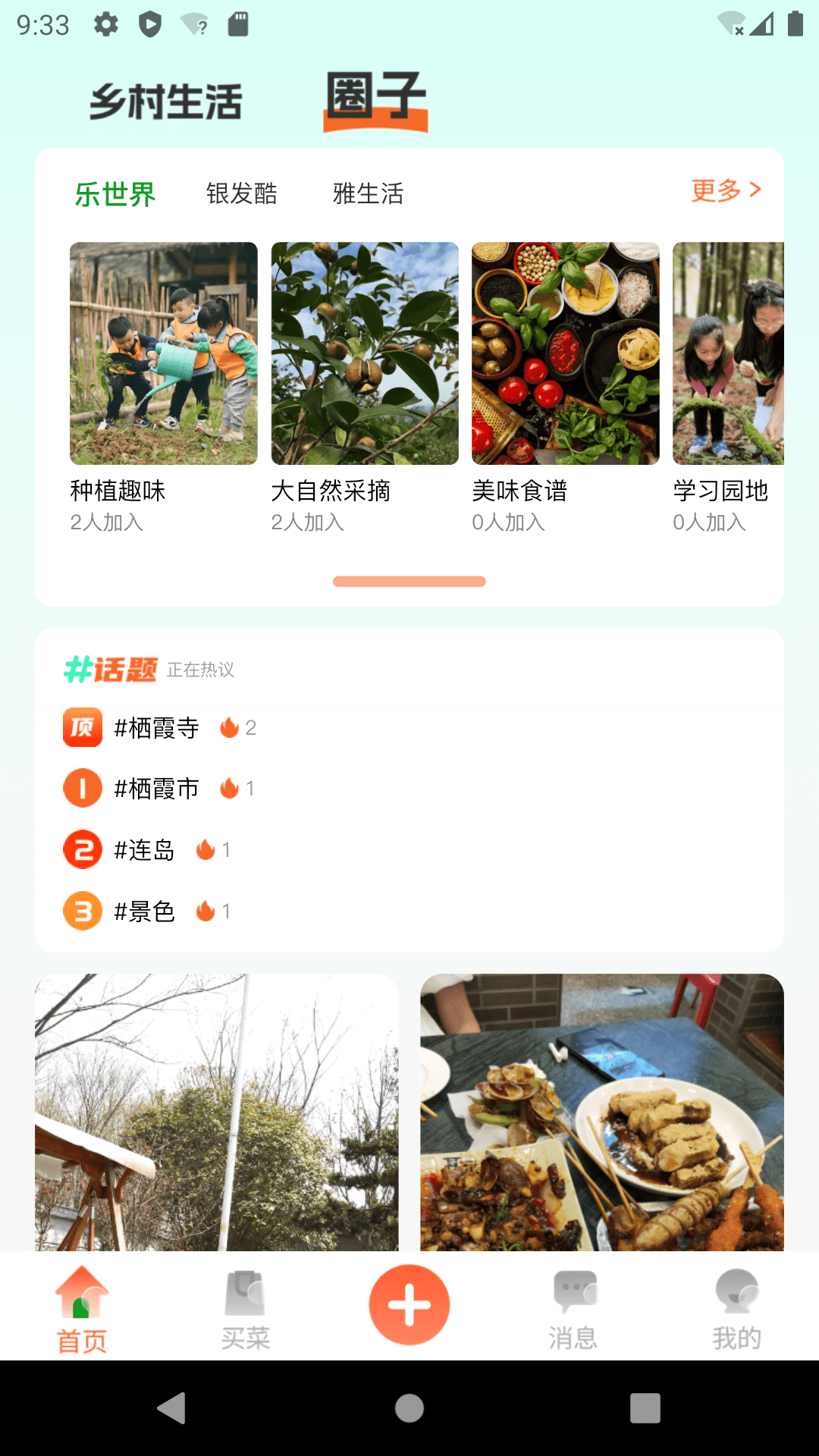The image size is (819, 1456).
Task: Create a new post with the plus button
Action: click(x=409, y=1305)
